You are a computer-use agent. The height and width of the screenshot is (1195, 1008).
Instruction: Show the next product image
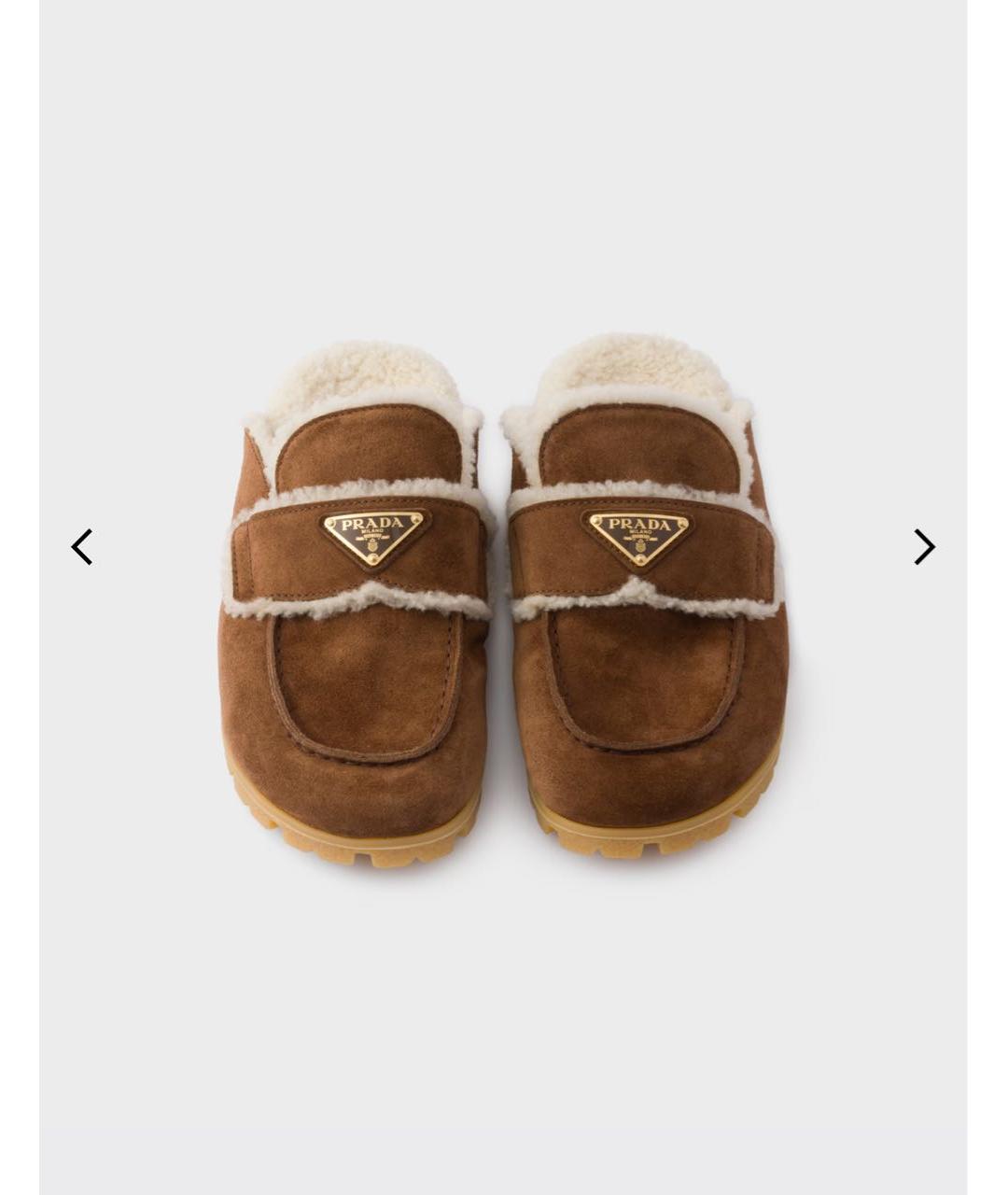coord(923,547)
